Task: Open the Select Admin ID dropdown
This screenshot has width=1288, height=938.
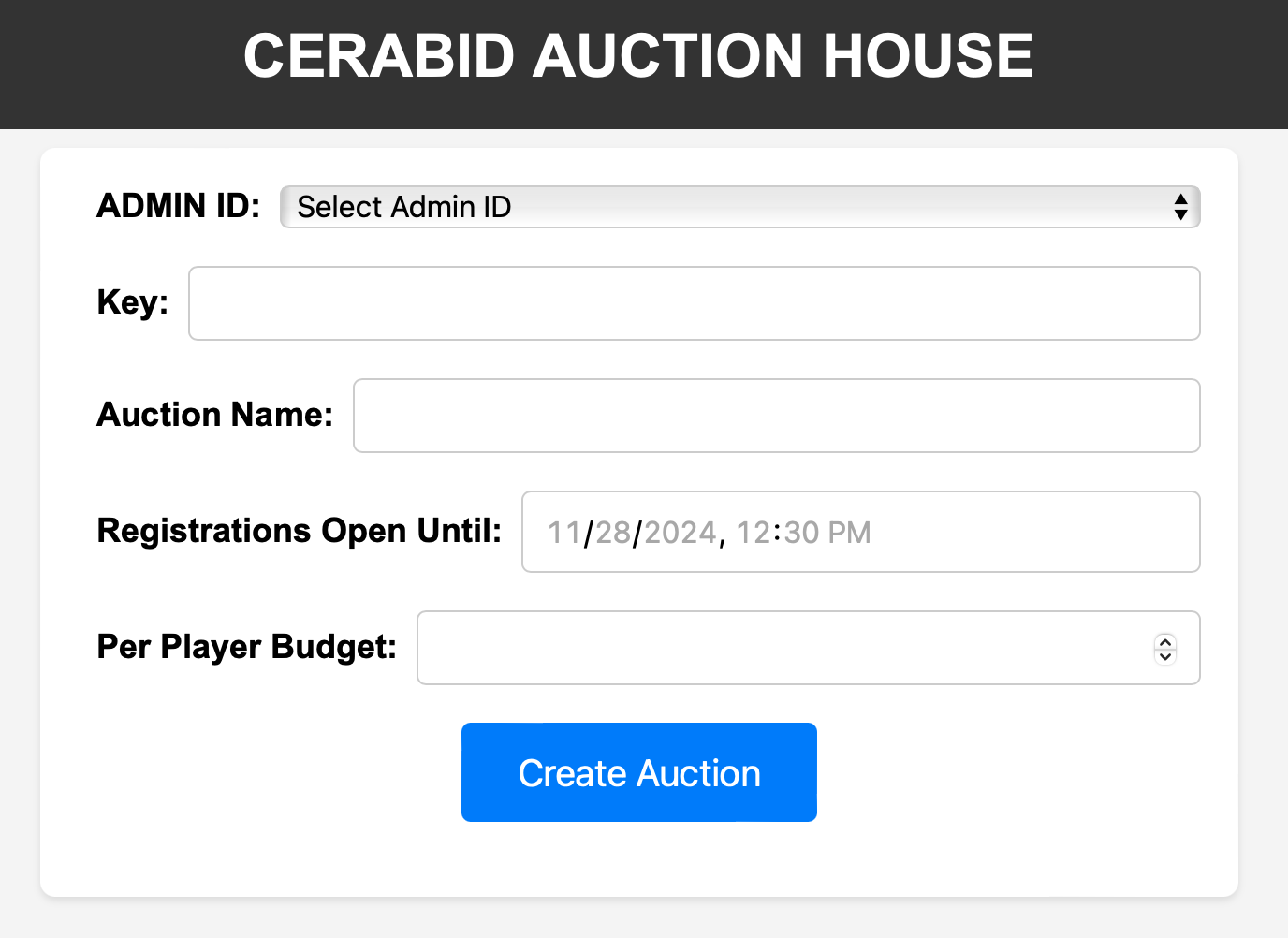Action: coord(739,207)
